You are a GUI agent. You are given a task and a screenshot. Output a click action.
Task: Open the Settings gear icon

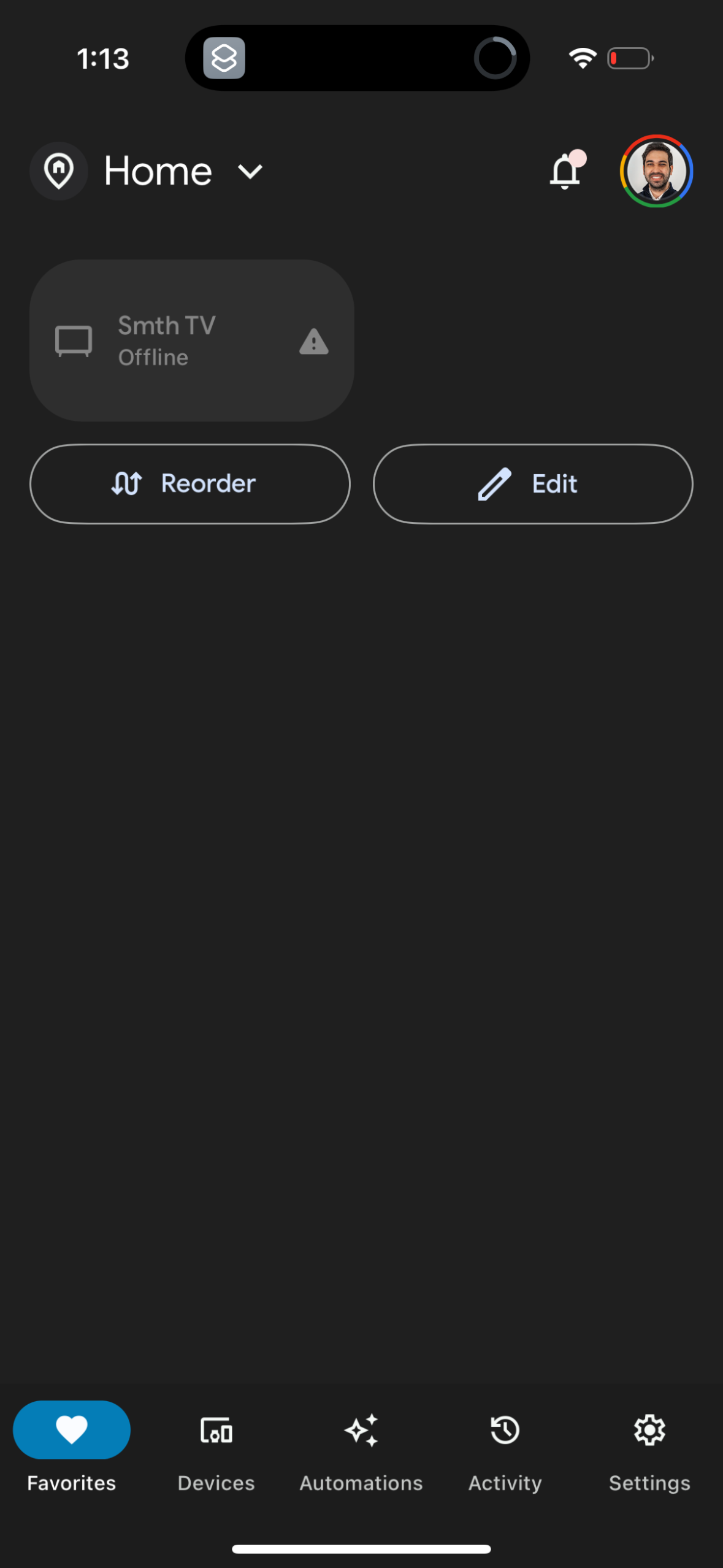tap(649, 1430)
